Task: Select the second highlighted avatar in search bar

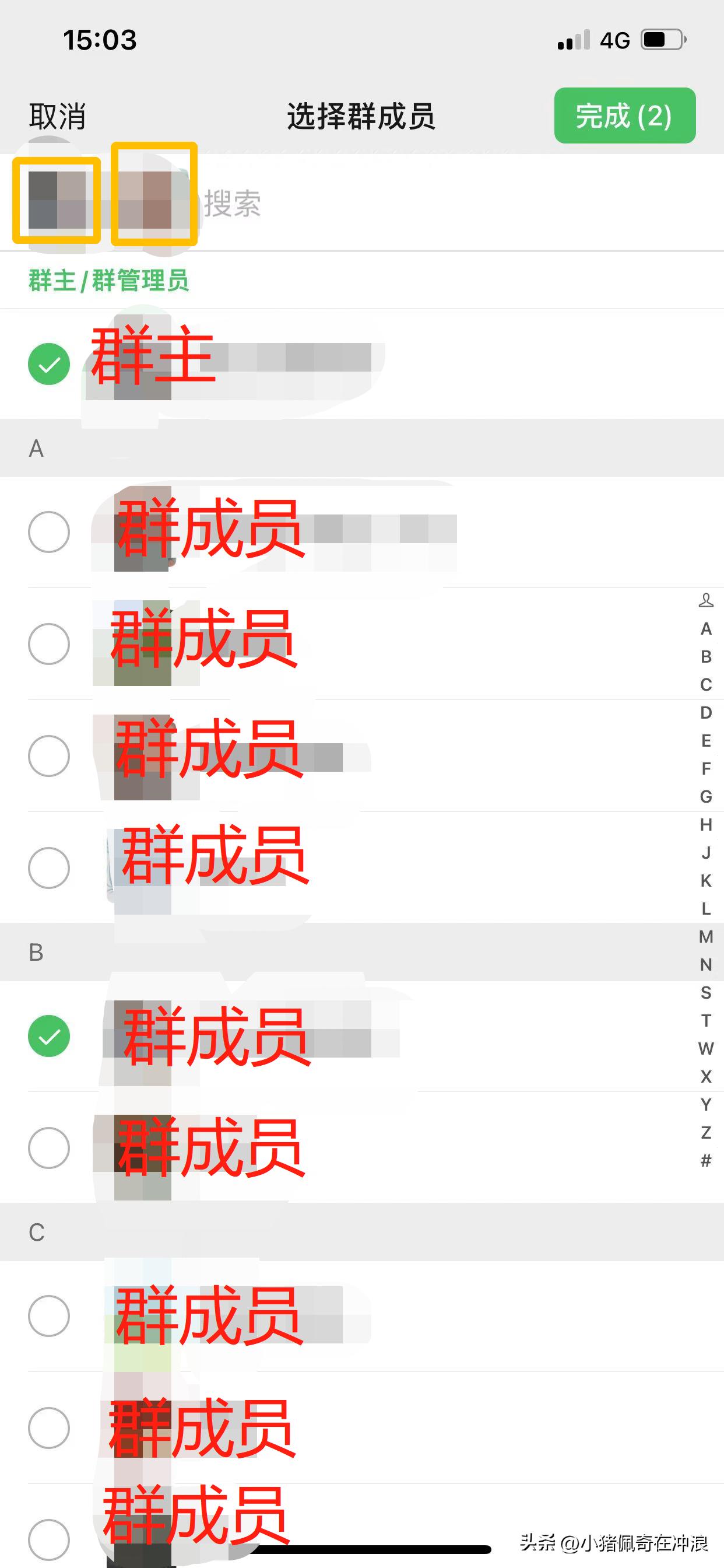Action: pyautogui.click(x=153, y=196)
